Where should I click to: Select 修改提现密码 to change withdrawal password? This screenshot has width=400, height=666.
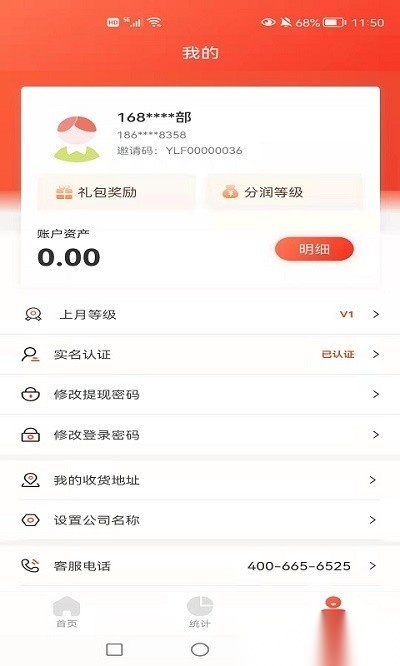pos(200,395)
